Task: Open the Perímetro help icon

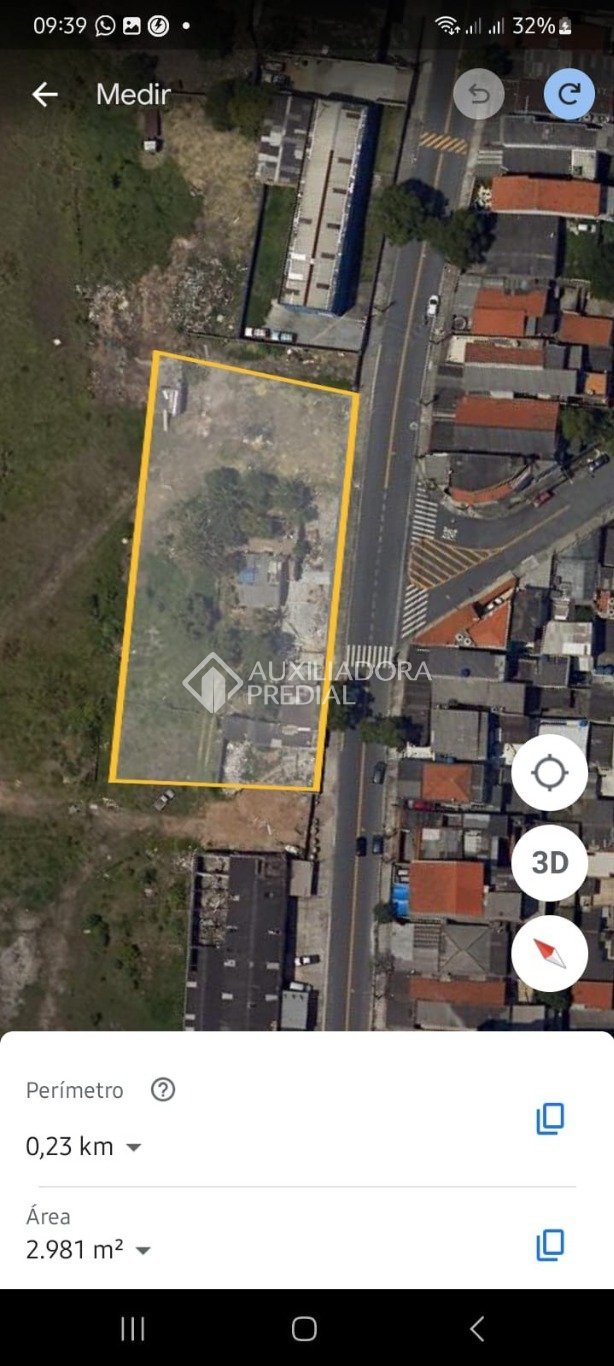Action: tap(163, 1090)
